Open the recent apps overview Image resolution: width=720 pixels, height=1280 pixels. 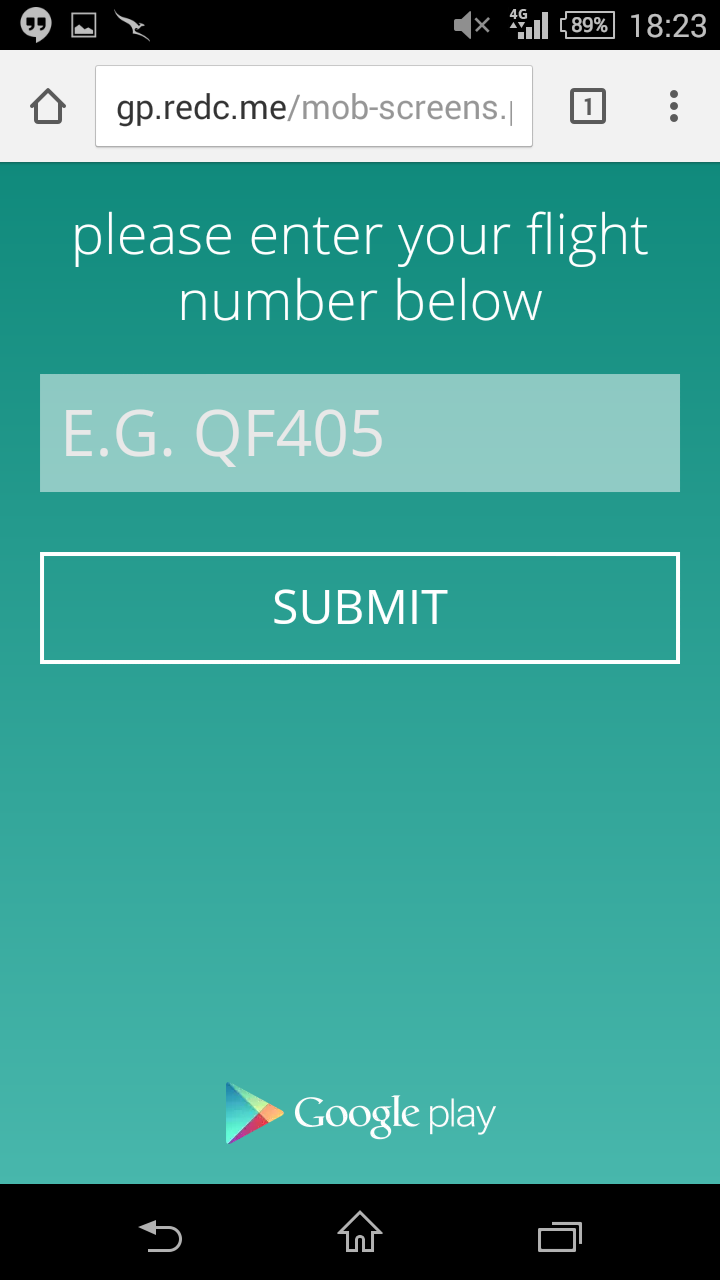point(560,1236)
